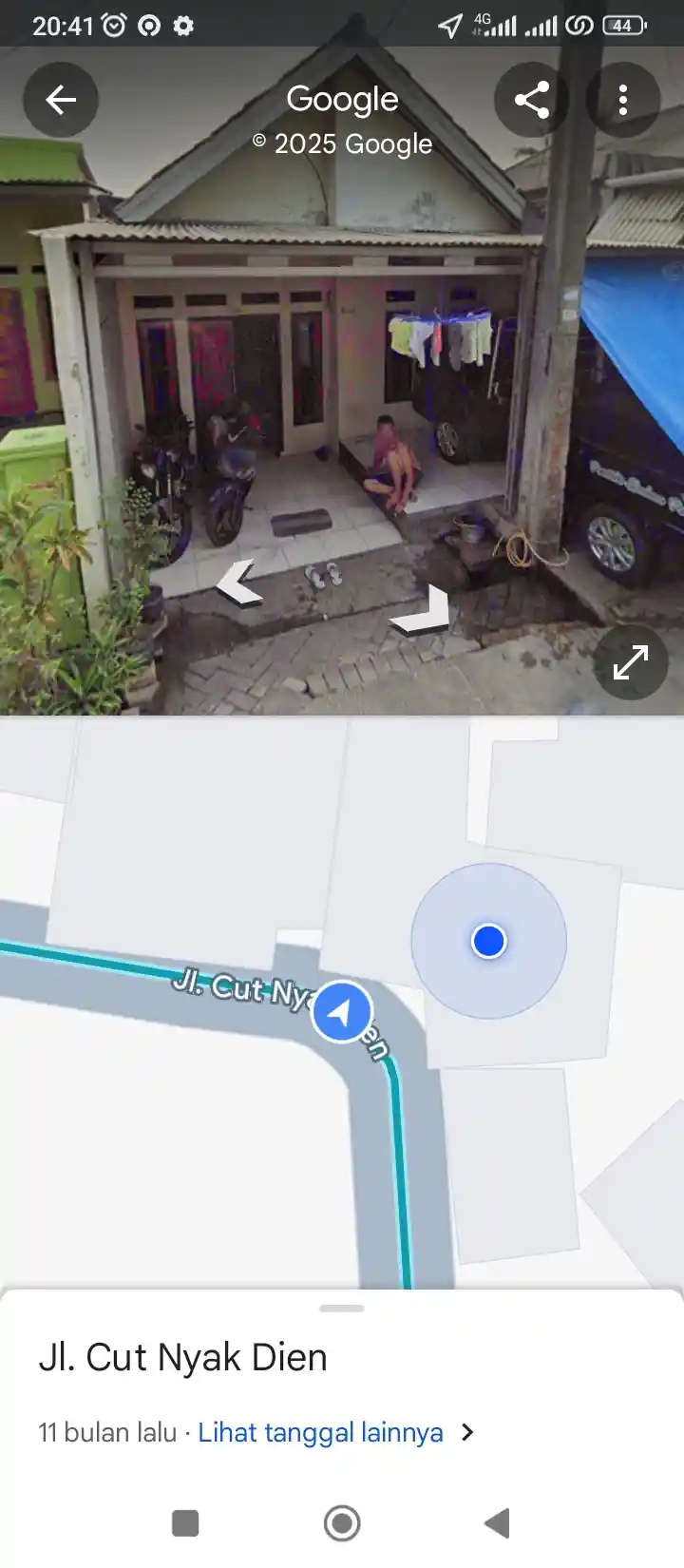Screen dimensions: 684x1568
Task: Tap the Street View position marker on map
Action: tap(342, 1011)
